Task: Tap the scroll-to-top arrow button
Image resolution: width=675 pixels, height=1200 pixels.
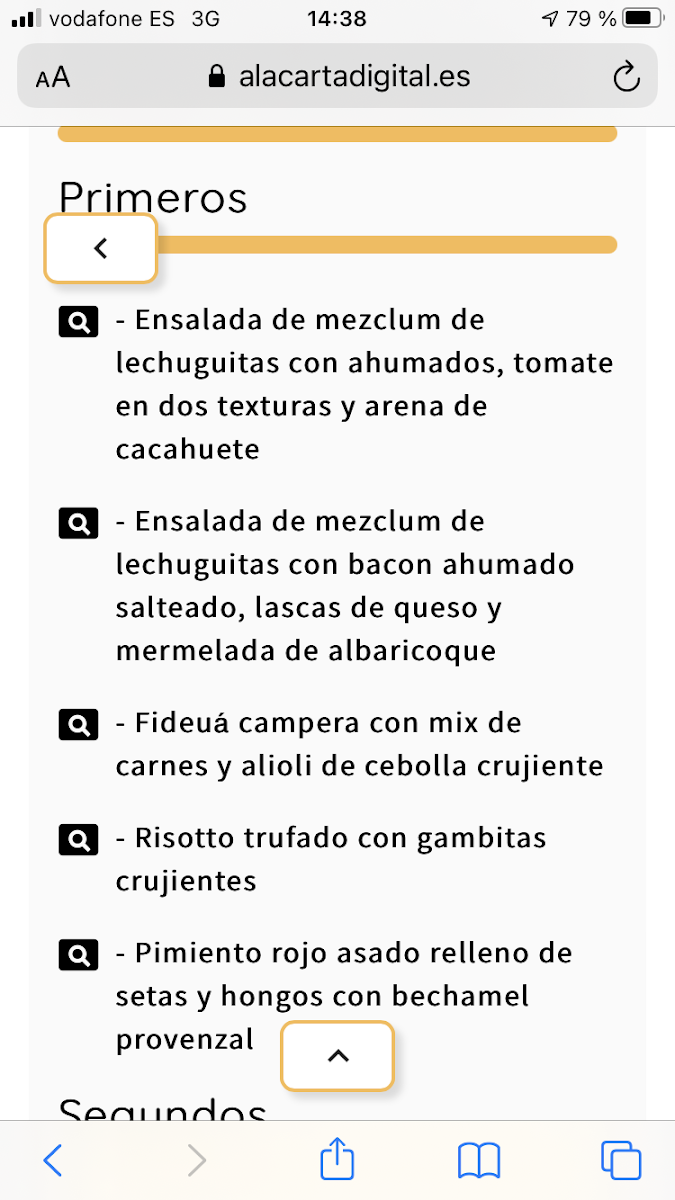Action: pyautogui.click(x=338, y=1055)
